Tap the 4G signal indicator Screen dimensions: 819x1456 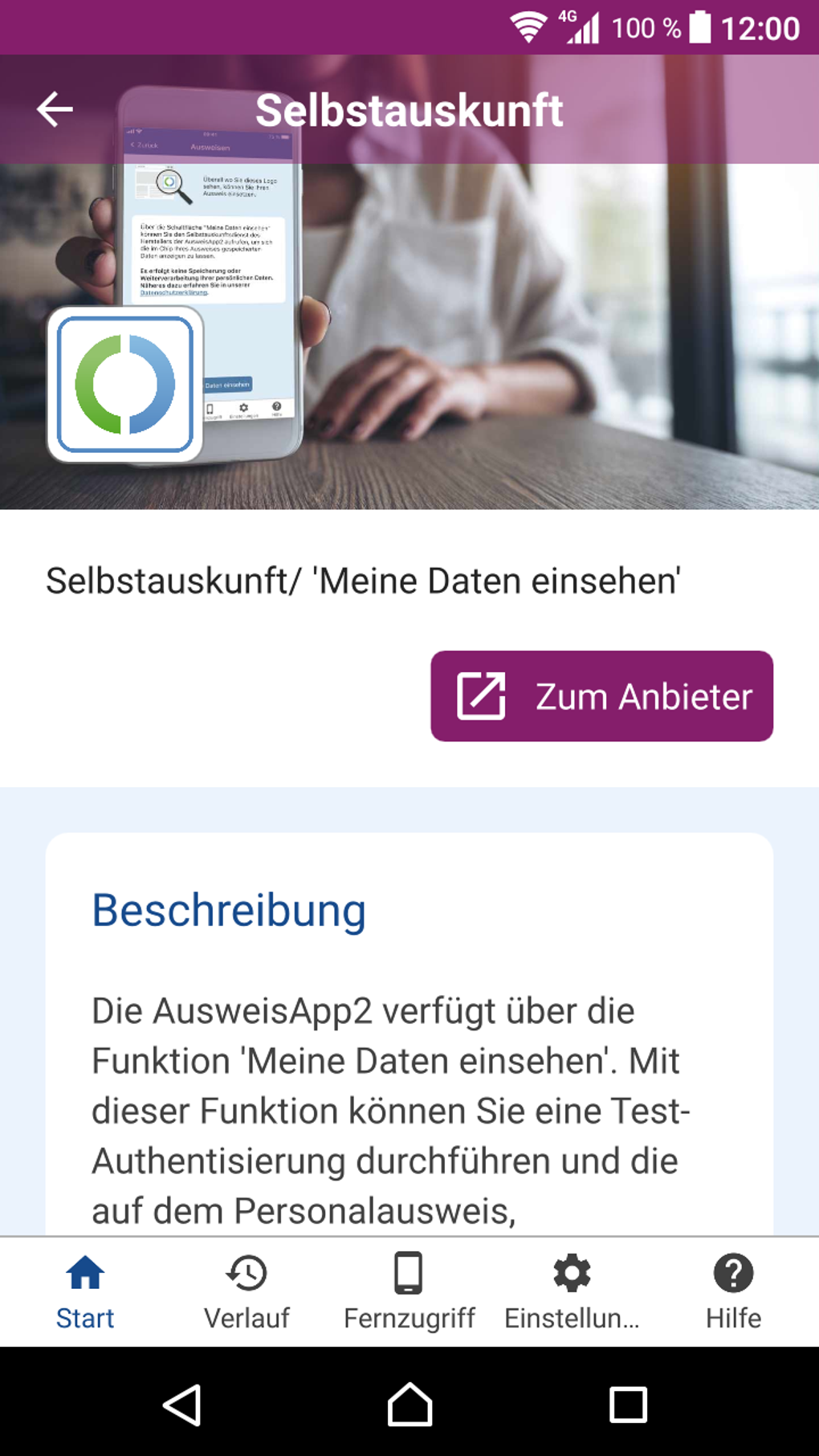tap(581, 26)
